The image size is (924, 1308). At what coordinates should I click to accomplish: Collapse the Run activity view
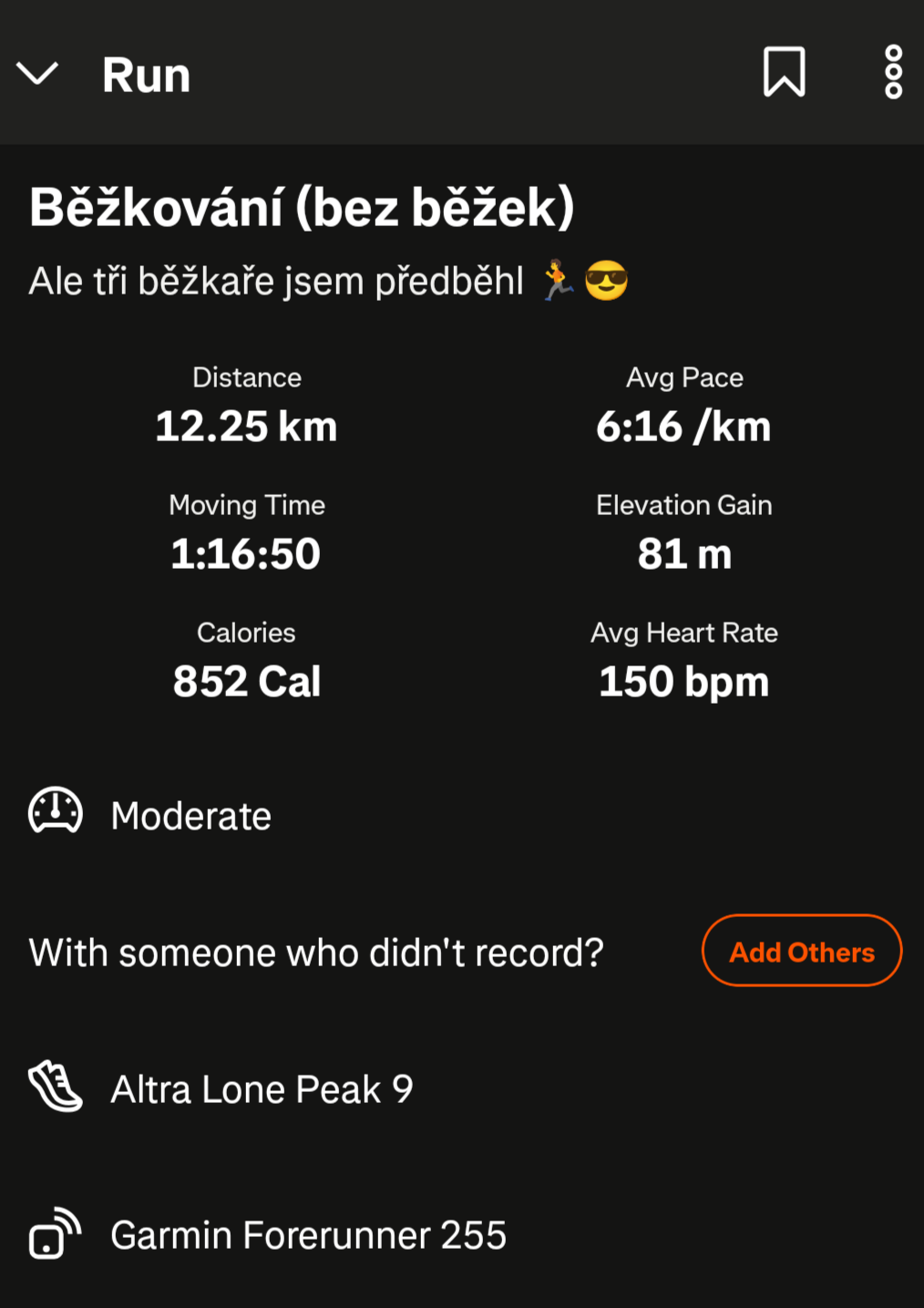[37, 73]
